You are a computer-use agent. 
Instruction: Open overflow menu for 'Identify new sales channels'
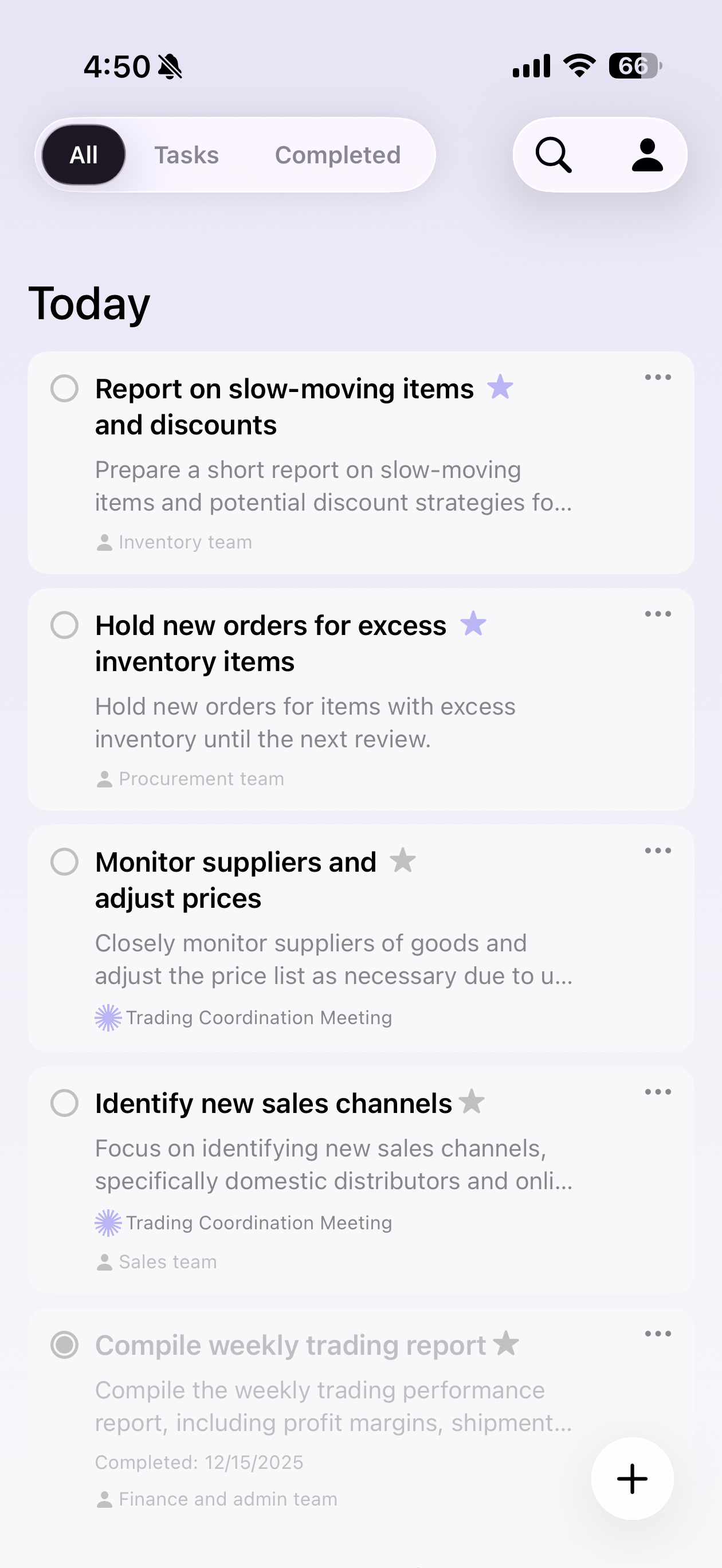click(657, 1092)
